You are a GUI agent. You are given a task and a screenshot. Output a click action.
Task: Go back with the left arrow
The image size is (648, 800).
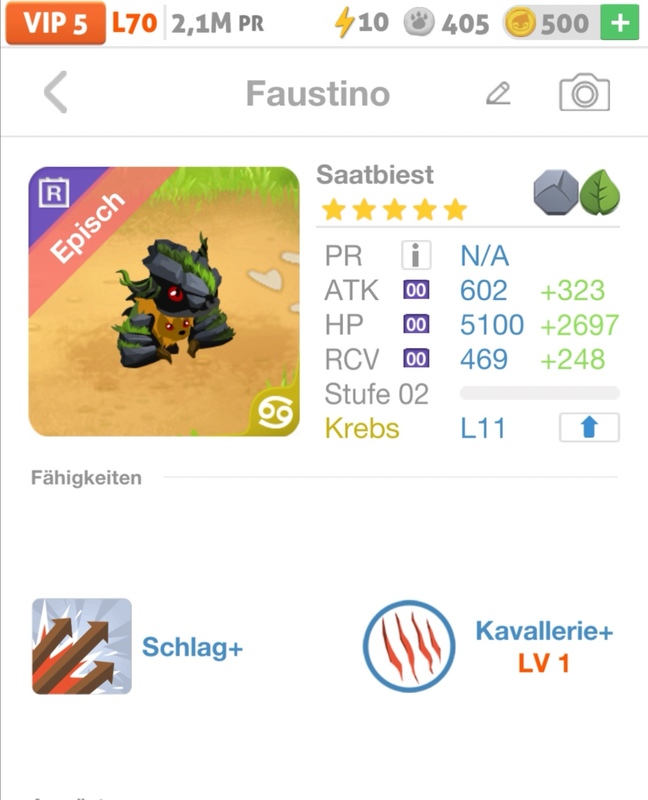click(x=56, y=93)
